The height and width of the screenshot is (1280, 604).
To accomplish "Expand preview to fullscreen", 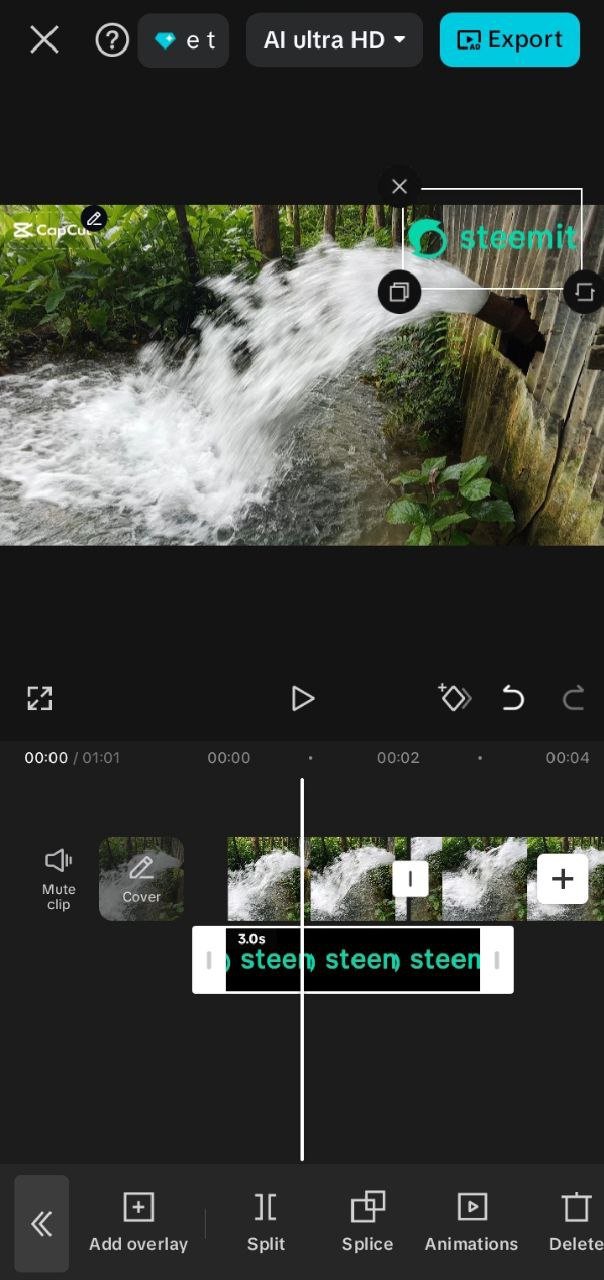I will coord(40,698).
